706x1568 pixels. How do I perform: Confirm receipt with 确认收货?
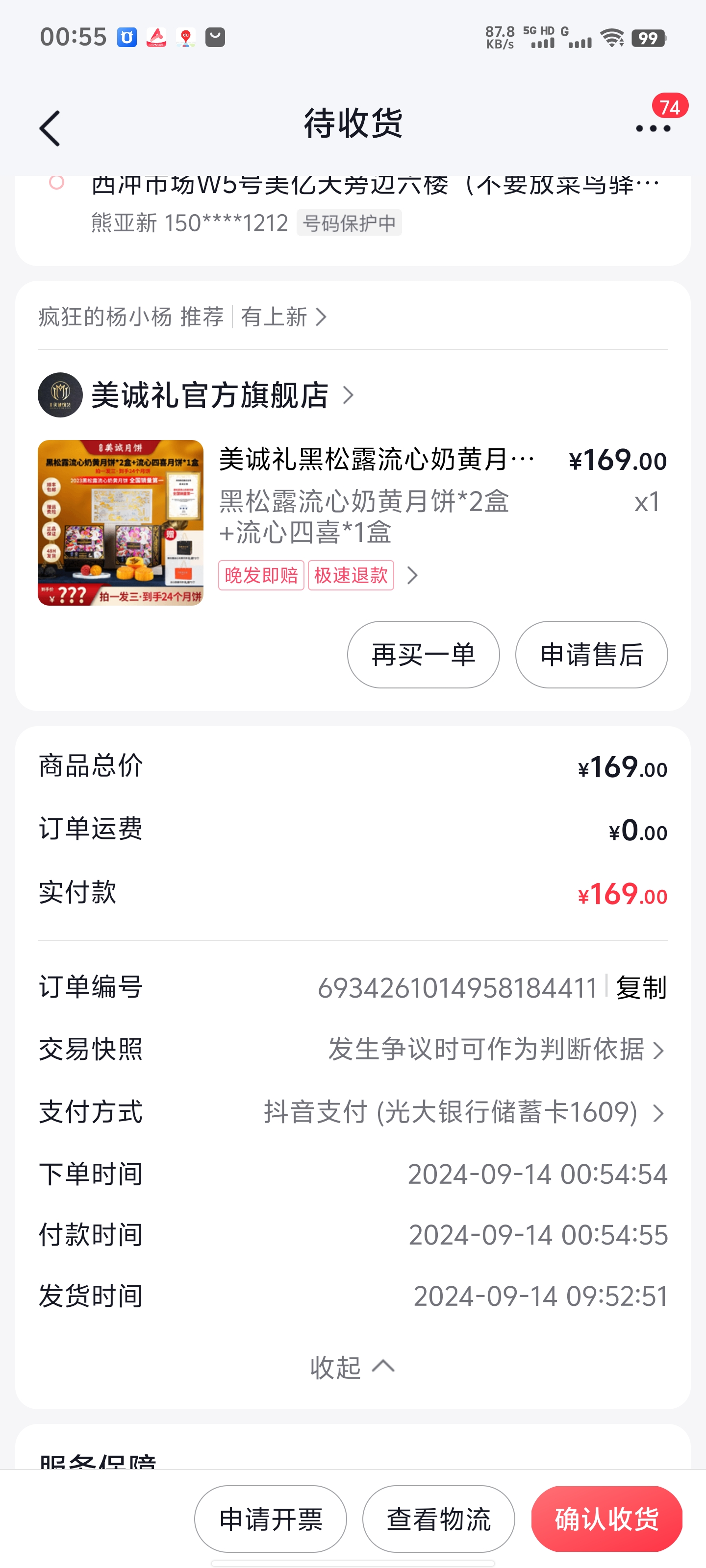pyautogui.click(x=606, y=1519)
